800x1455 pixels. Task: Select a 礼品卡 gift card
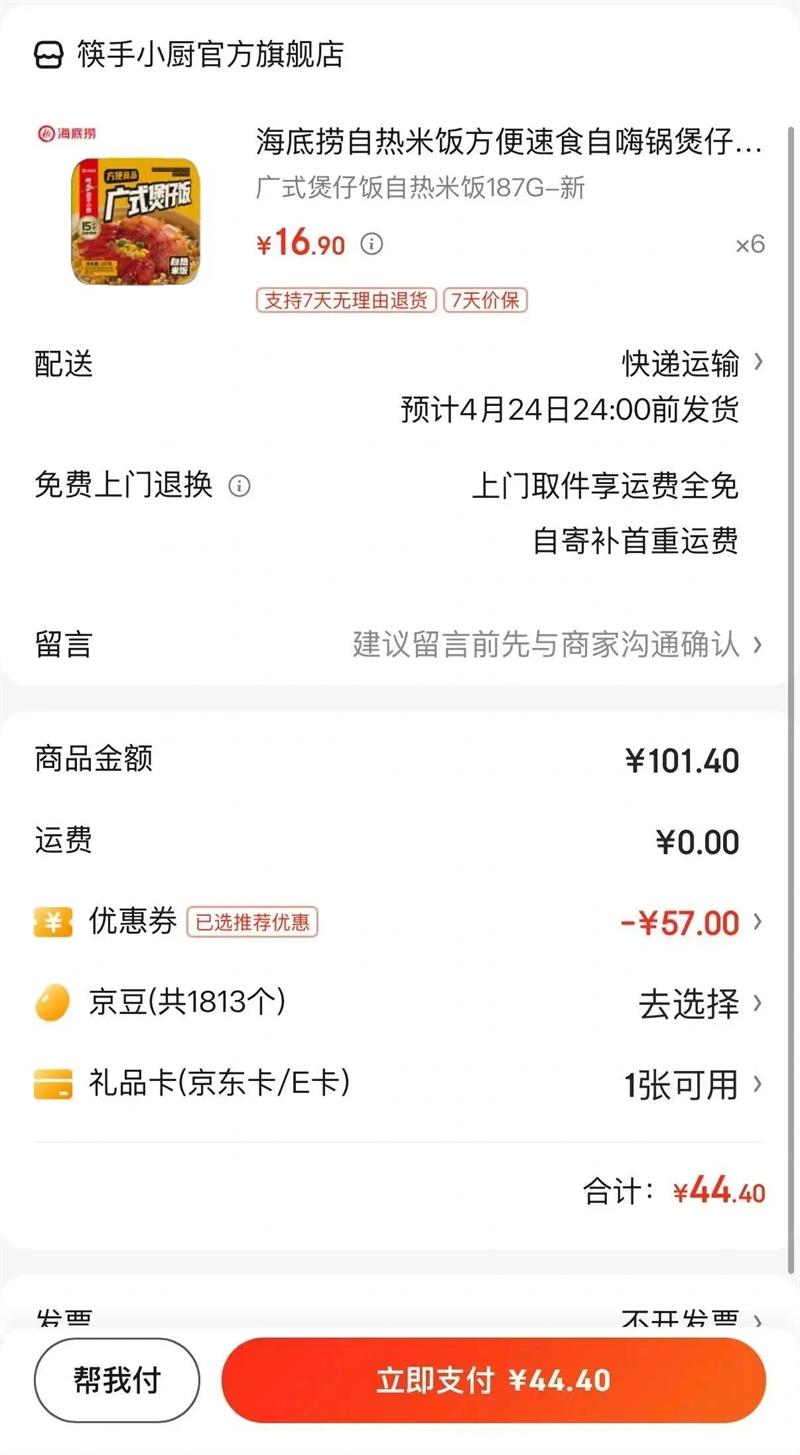(x=692, y=1084)
